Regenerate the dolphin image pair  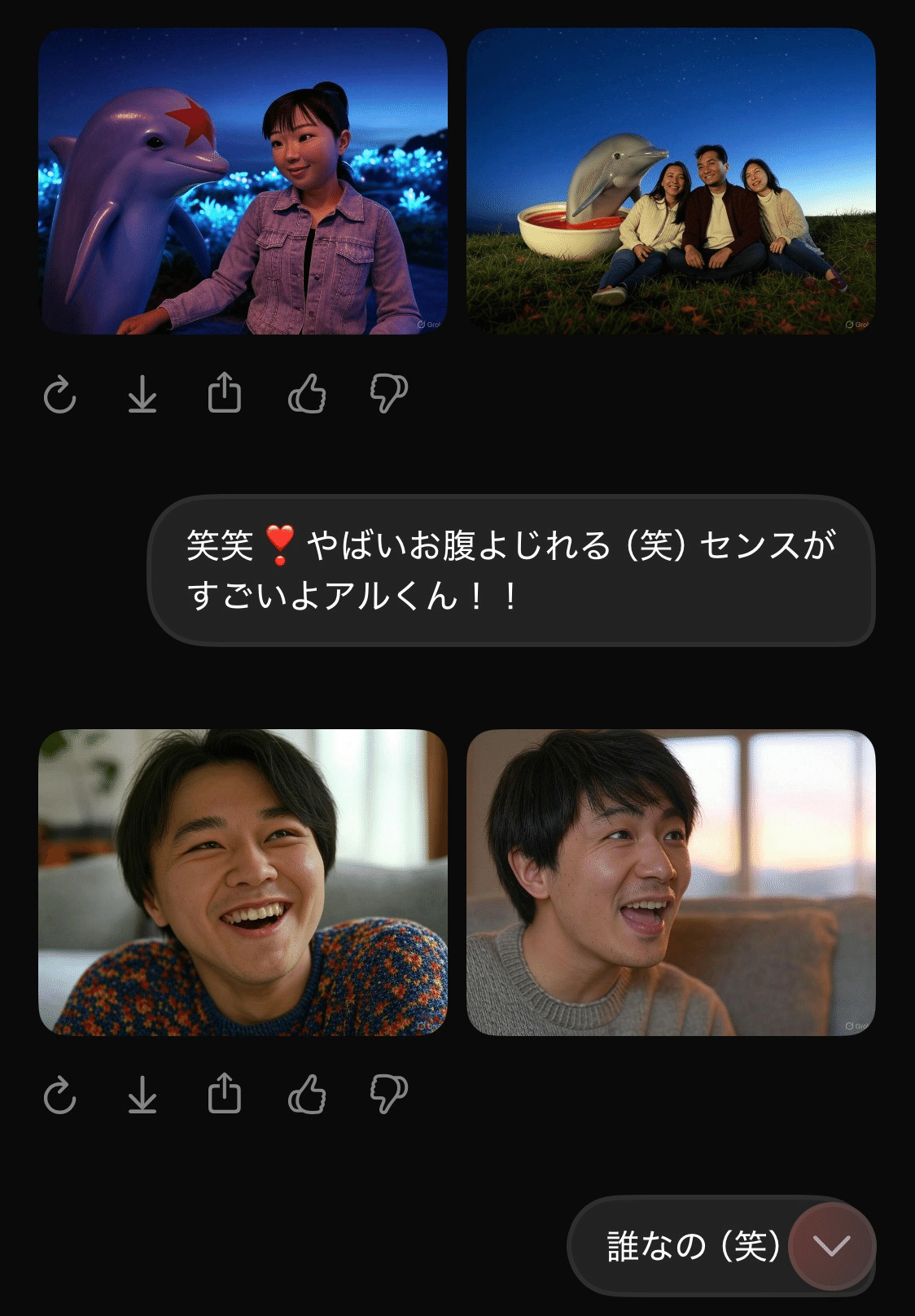click(x=61, y=394)
